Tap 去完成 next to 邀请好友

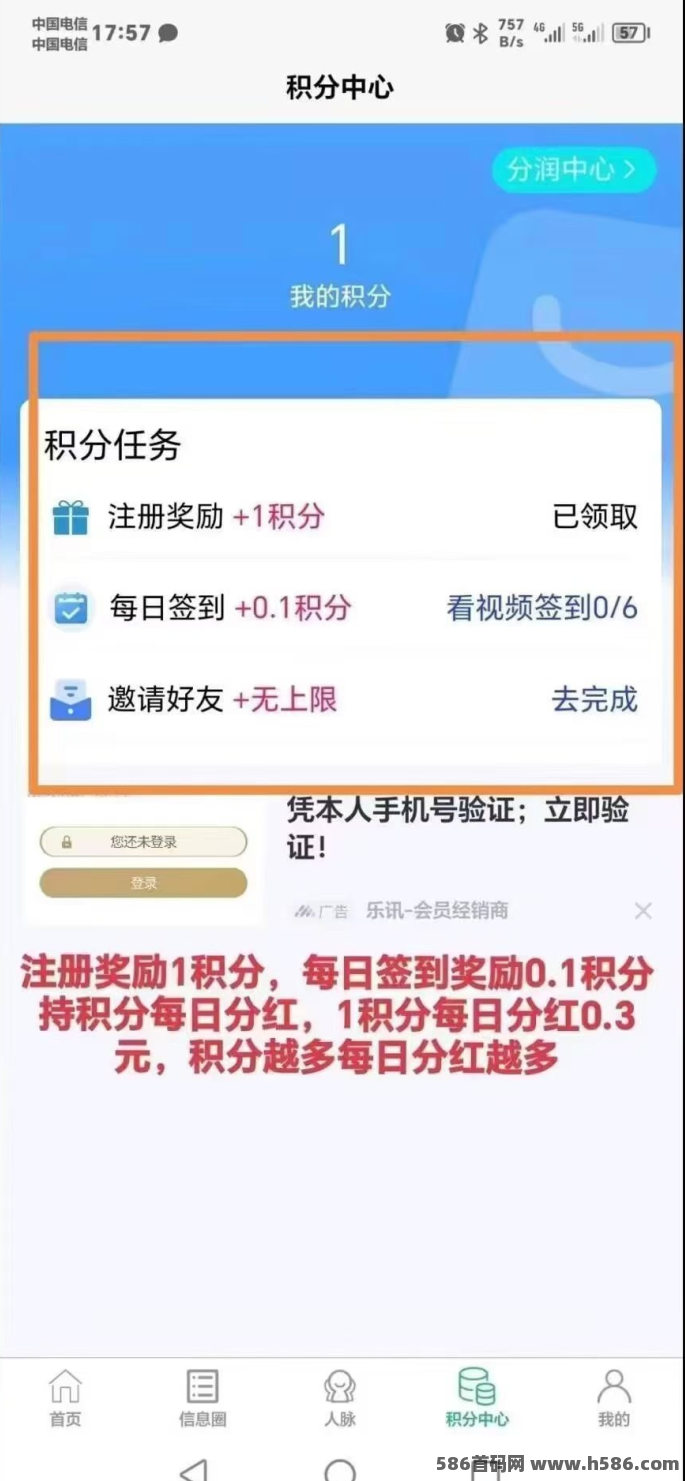tap(595, 699)
